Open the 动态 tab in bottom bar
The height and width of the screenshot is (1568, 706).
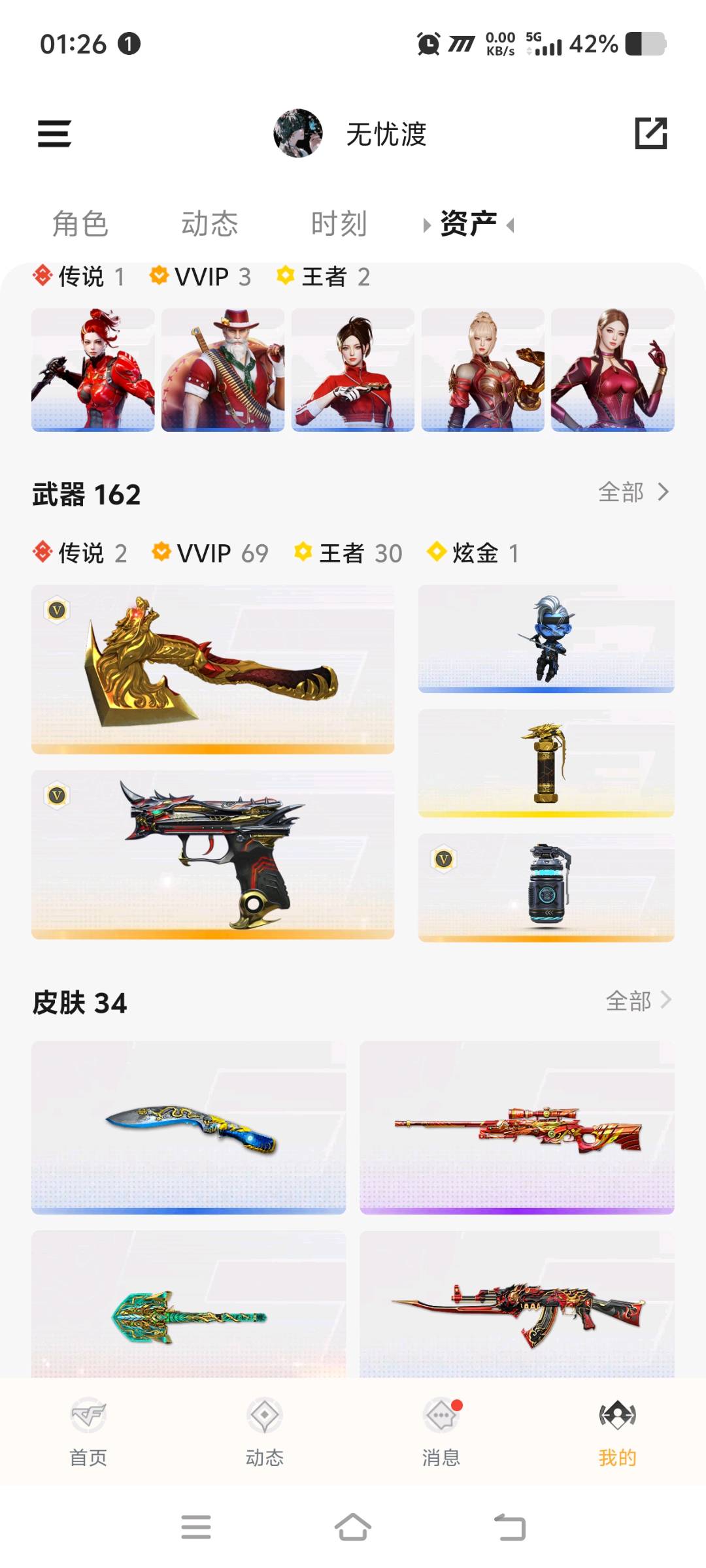[265, 1431]
